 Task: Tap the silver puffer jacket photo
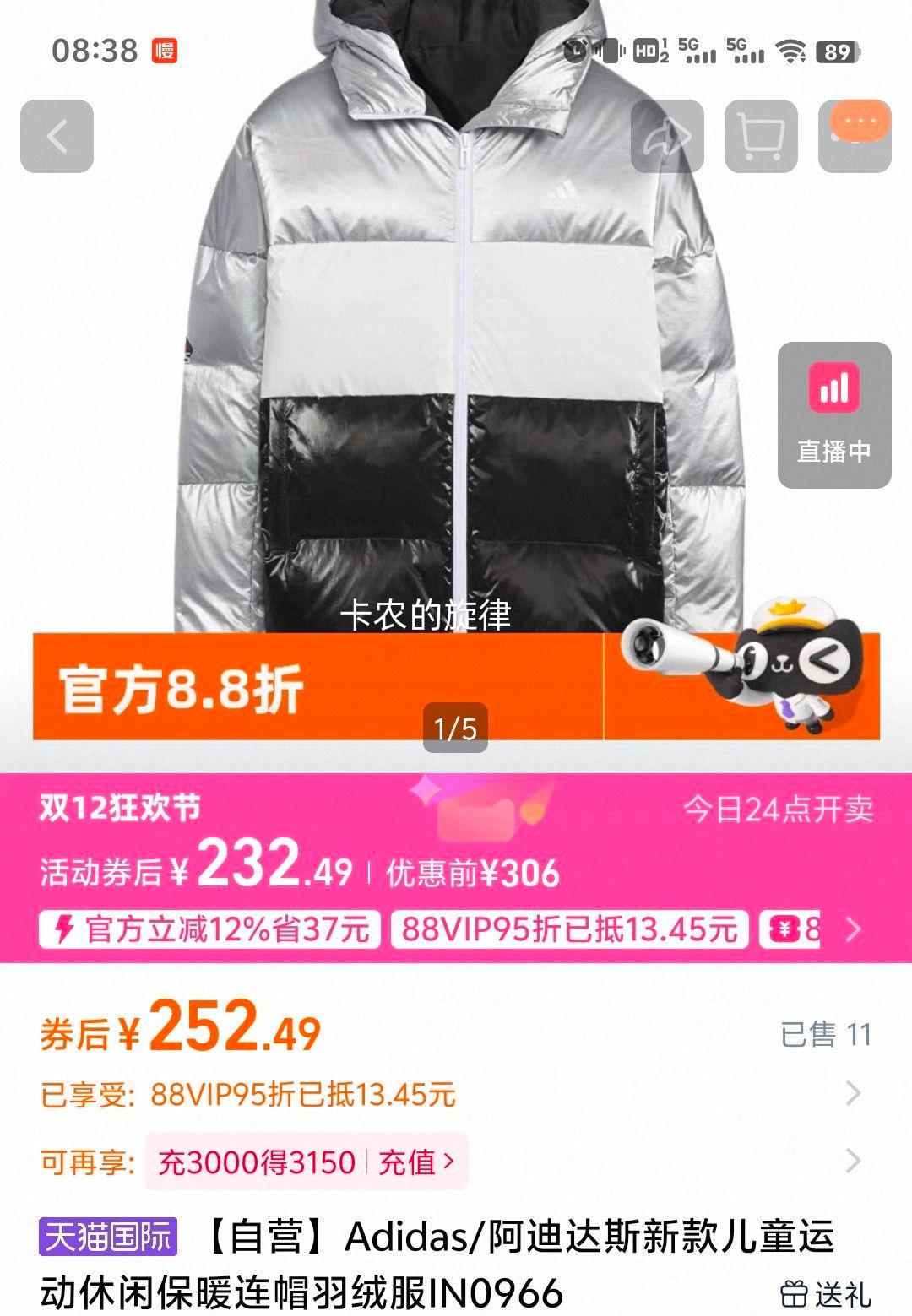456,338
